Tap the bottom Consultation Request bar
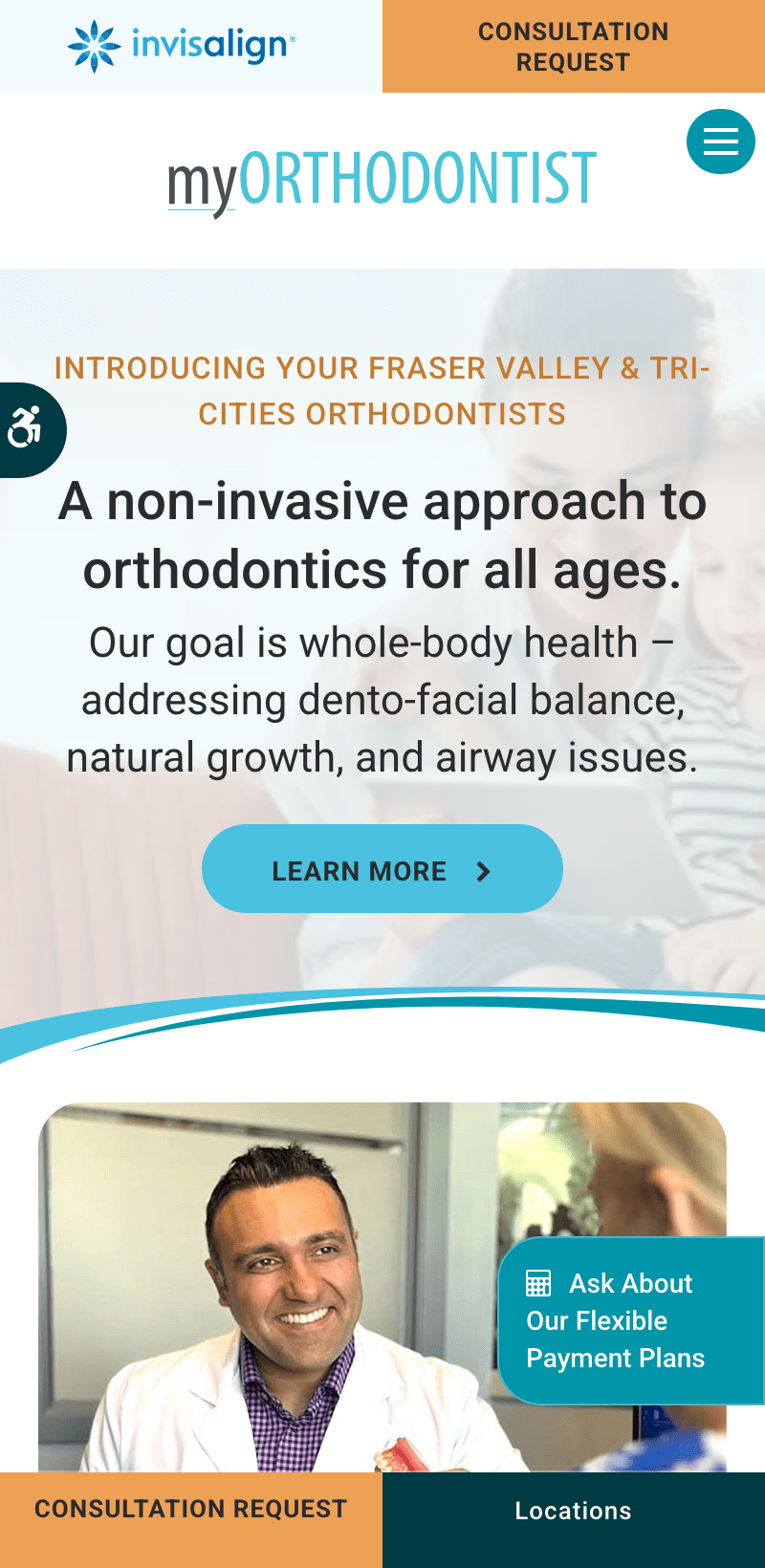This screenshot has height=1568, width=765. (191, 1510)
